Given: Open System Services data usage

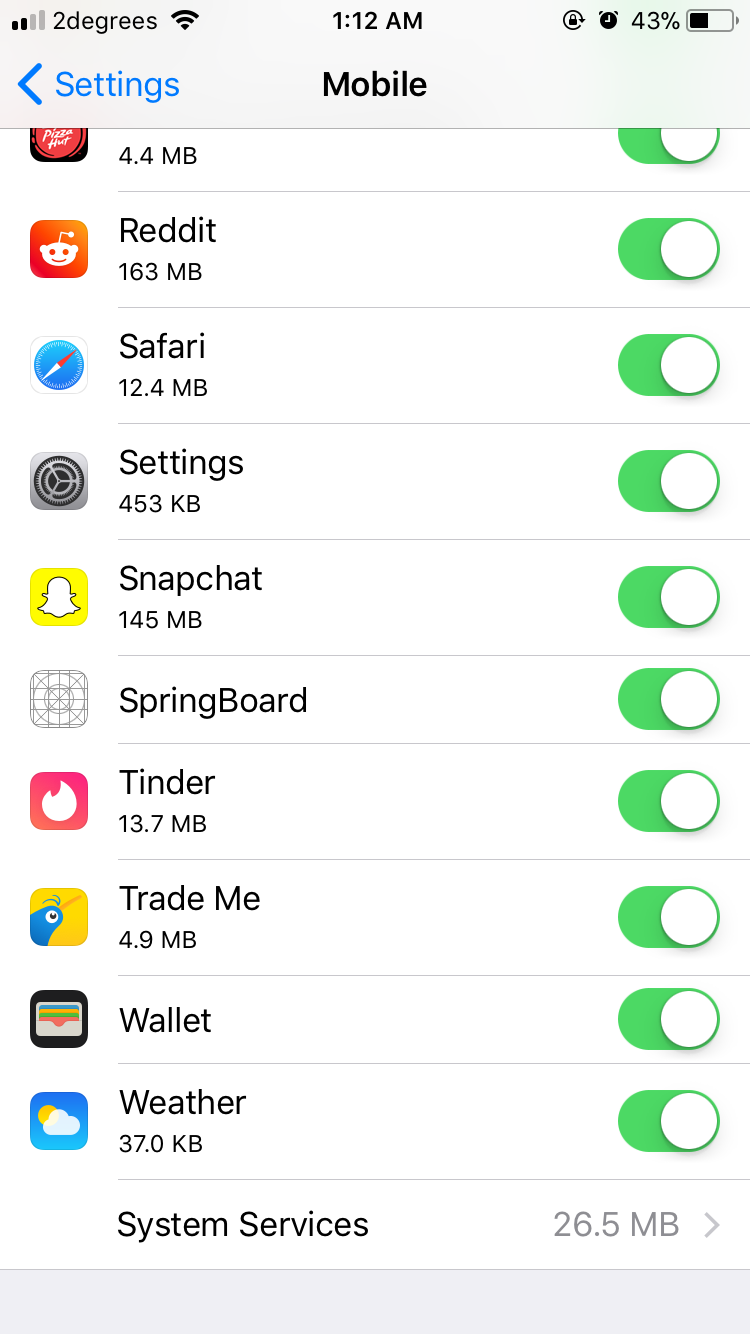Looking at the screenshot, I should pos(375,1225).
